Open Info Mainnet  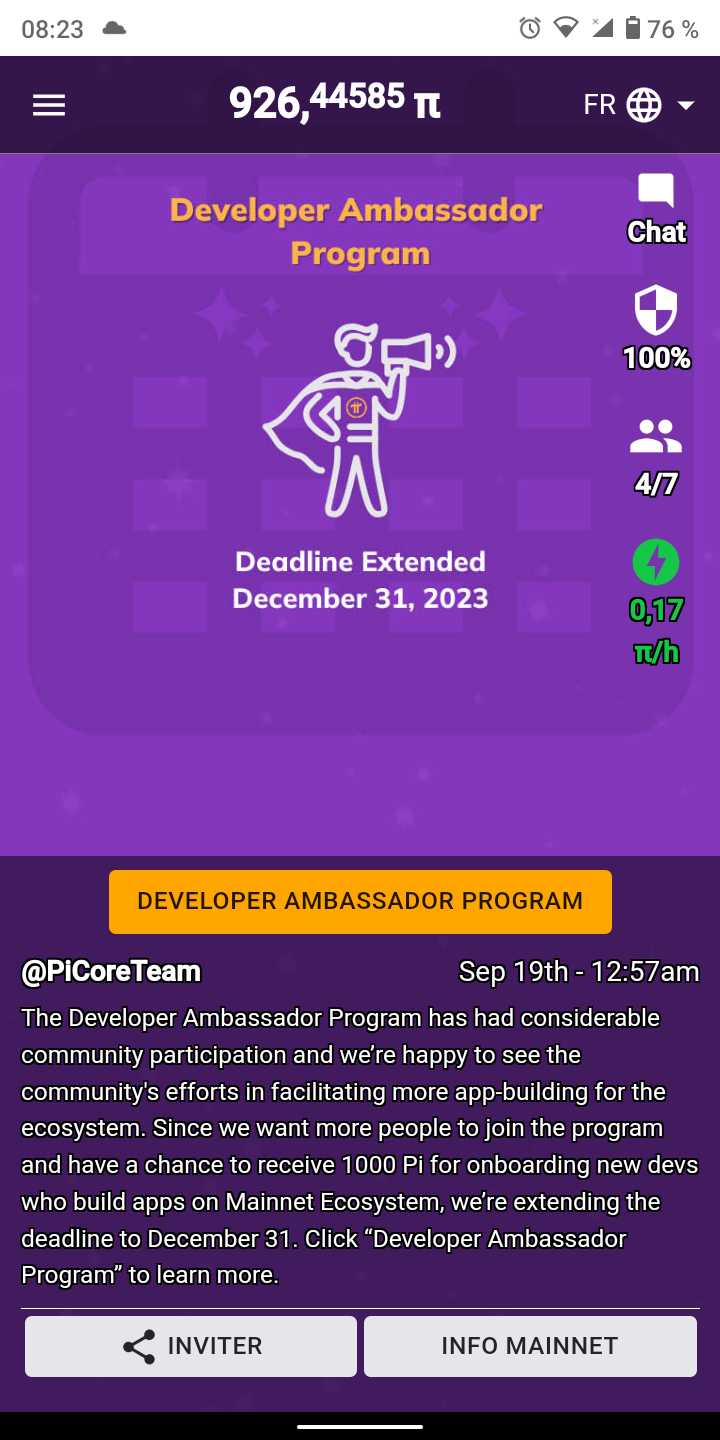[530, 1346]
